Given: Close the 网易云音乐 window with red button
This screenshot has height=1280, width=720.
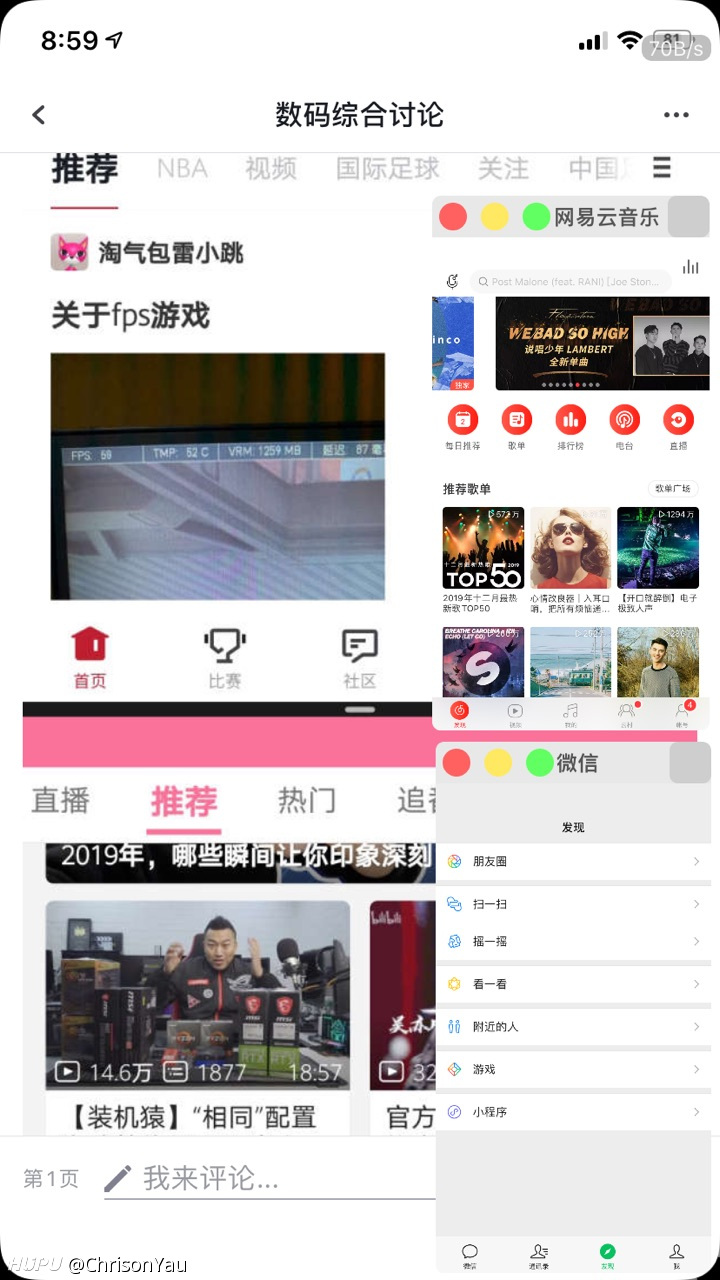Looking at the screenshot, I should click(453, 216).
